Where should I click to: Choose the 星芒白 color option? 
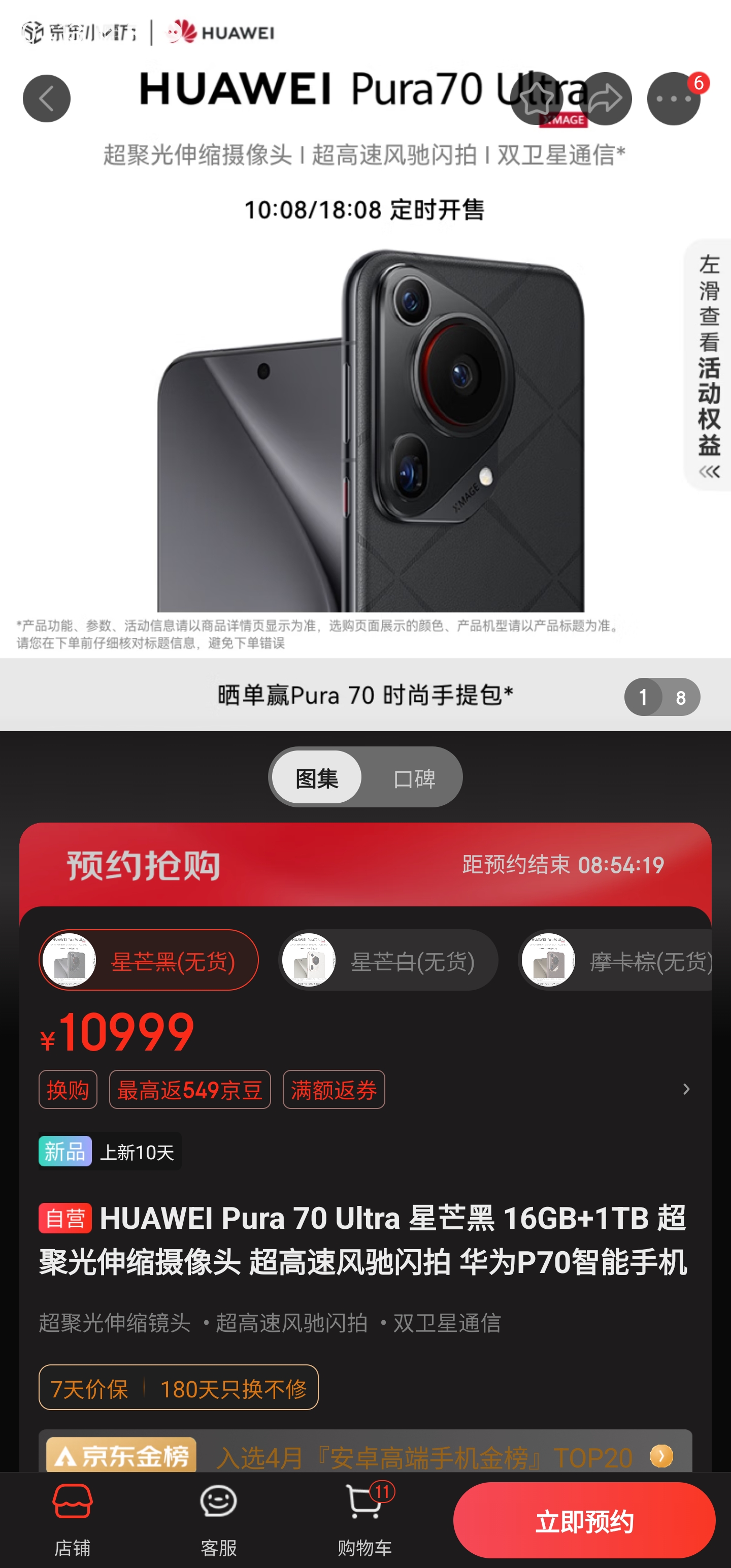388,961
